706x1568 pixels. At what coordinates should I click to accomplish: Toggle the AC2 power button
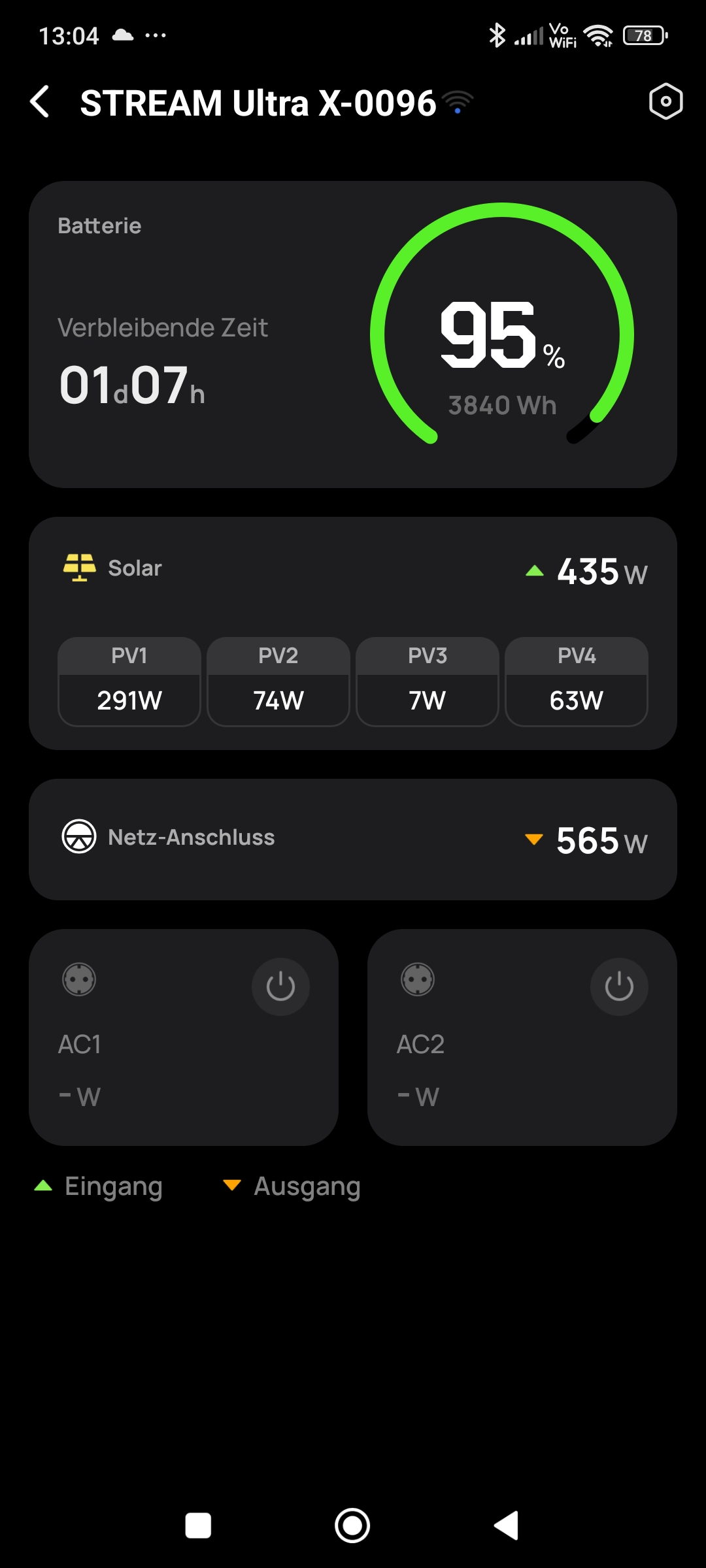(x=619, y=987)
